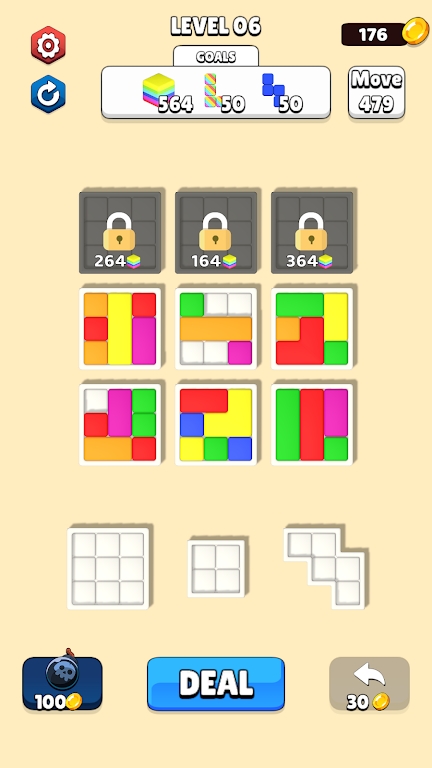Use the skull bomb for 100 coins

click(x=62, y=682)
